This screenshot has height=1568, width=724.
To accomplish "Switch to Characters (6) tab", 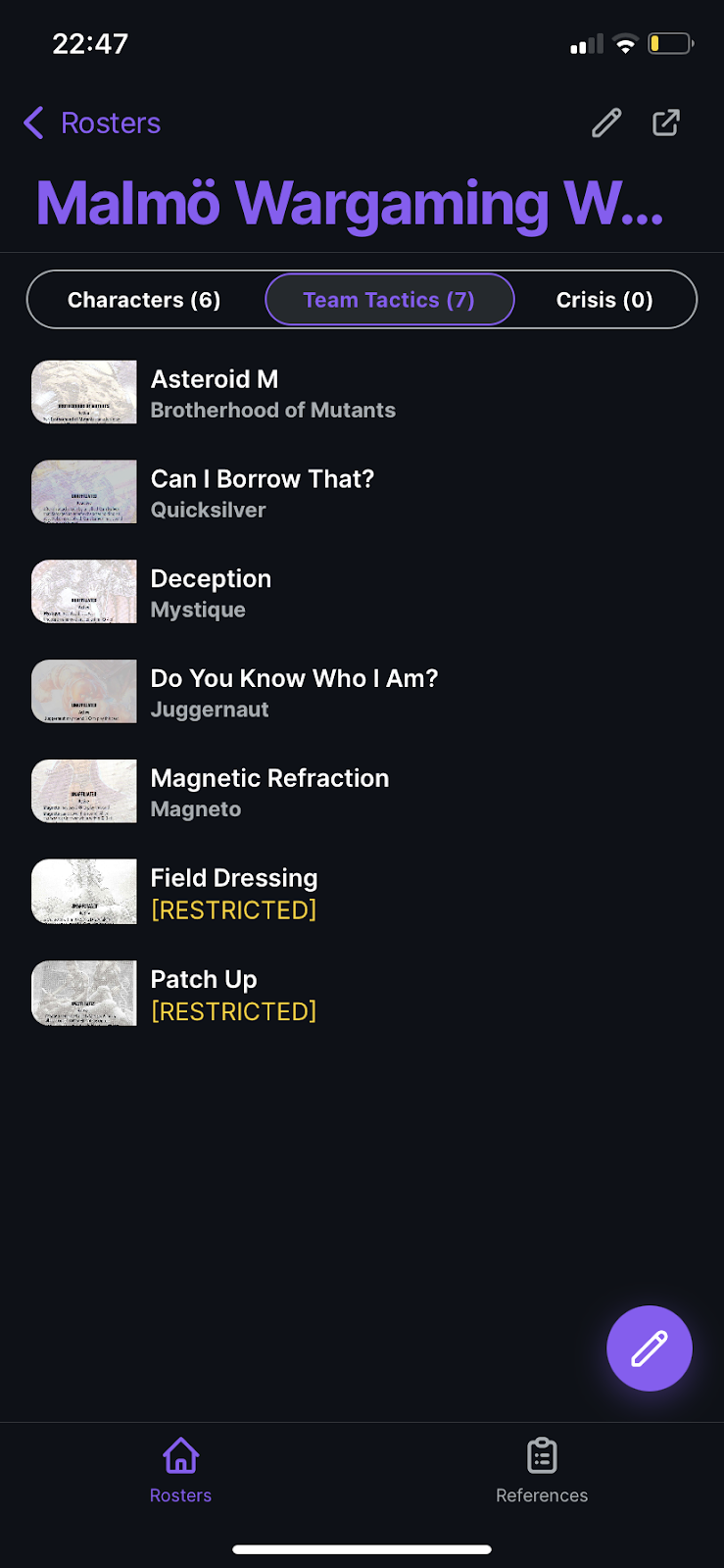I will click(144, 300).
